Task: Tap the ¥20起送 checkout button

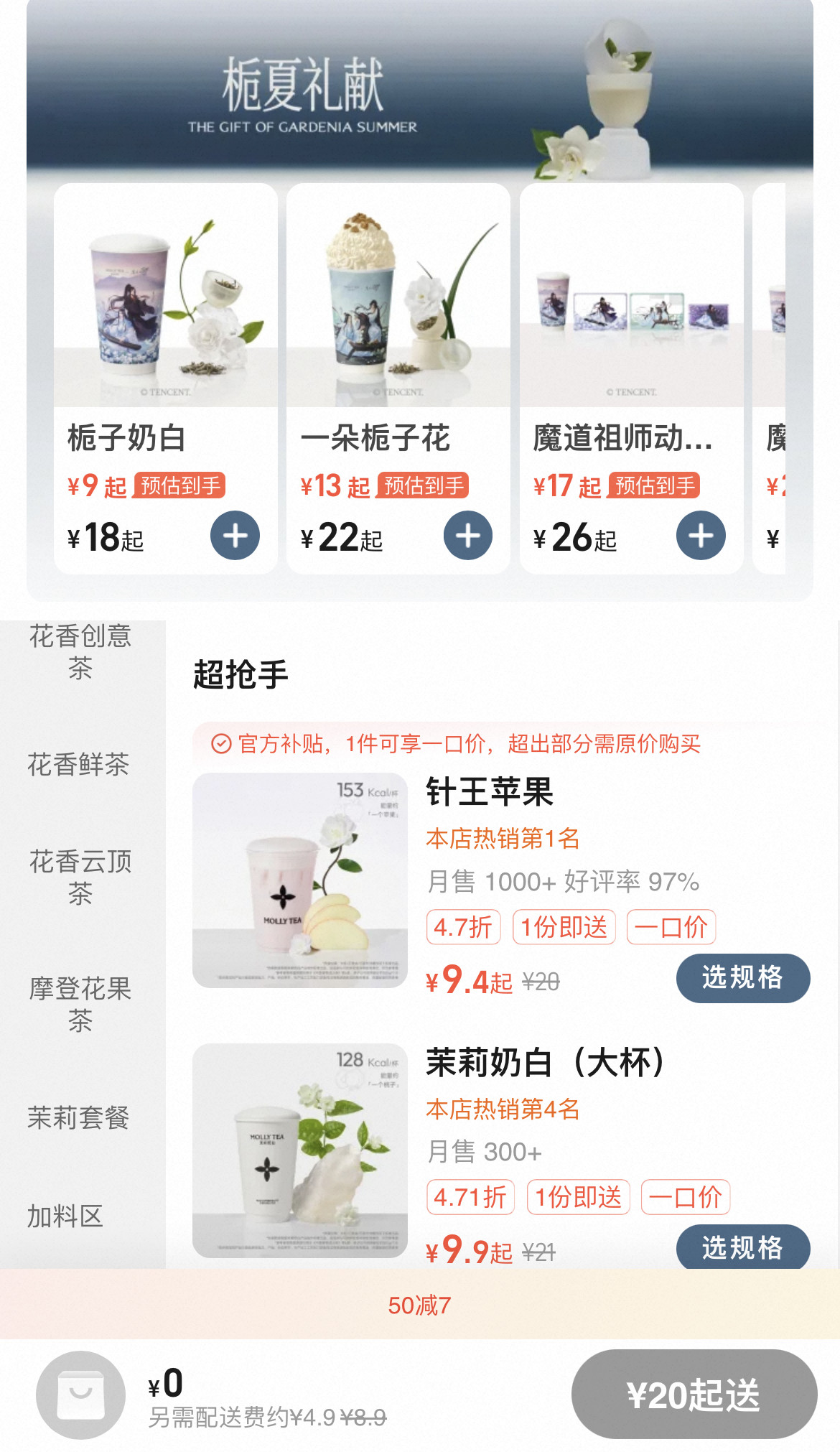Action: pos(694,1395)
